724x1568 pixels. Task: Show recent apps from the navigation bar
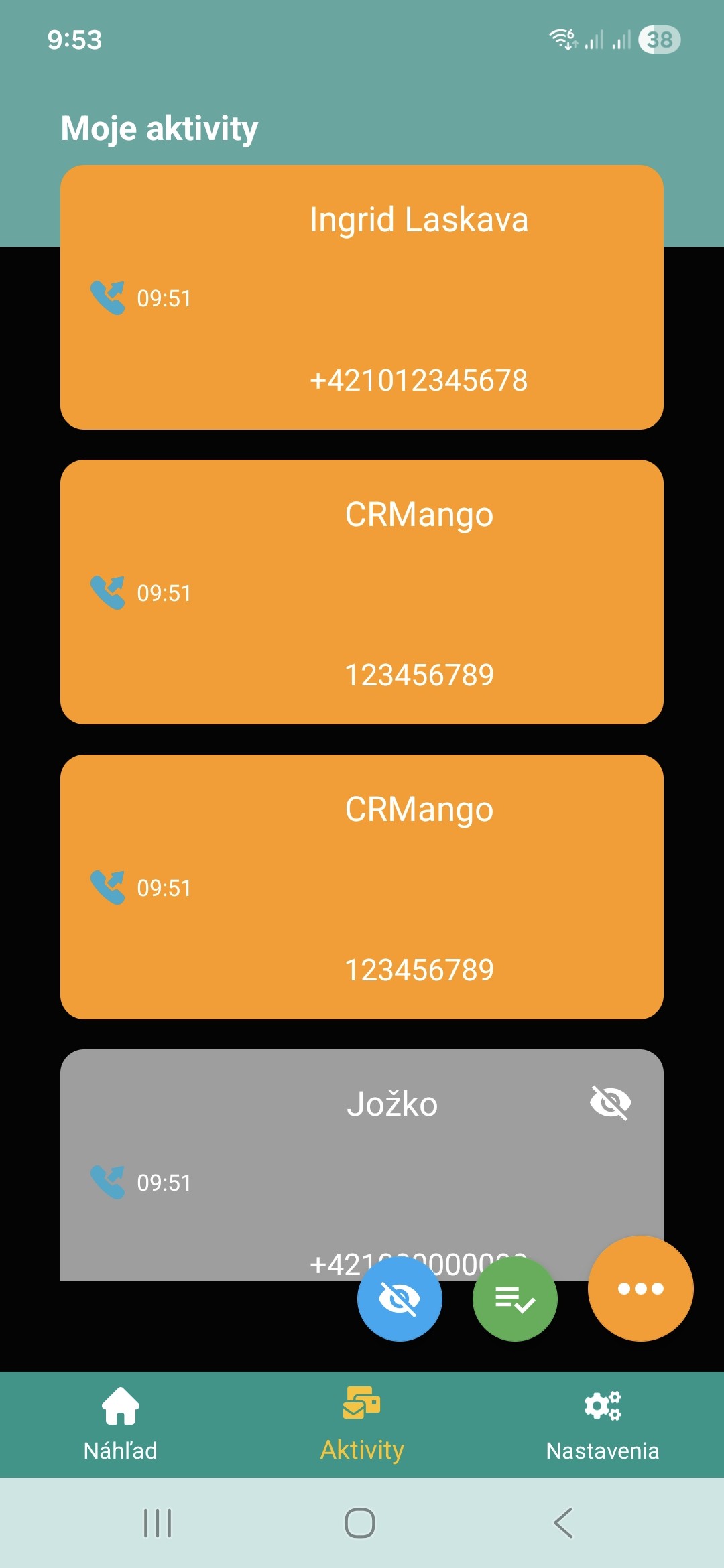[158, 1523]
